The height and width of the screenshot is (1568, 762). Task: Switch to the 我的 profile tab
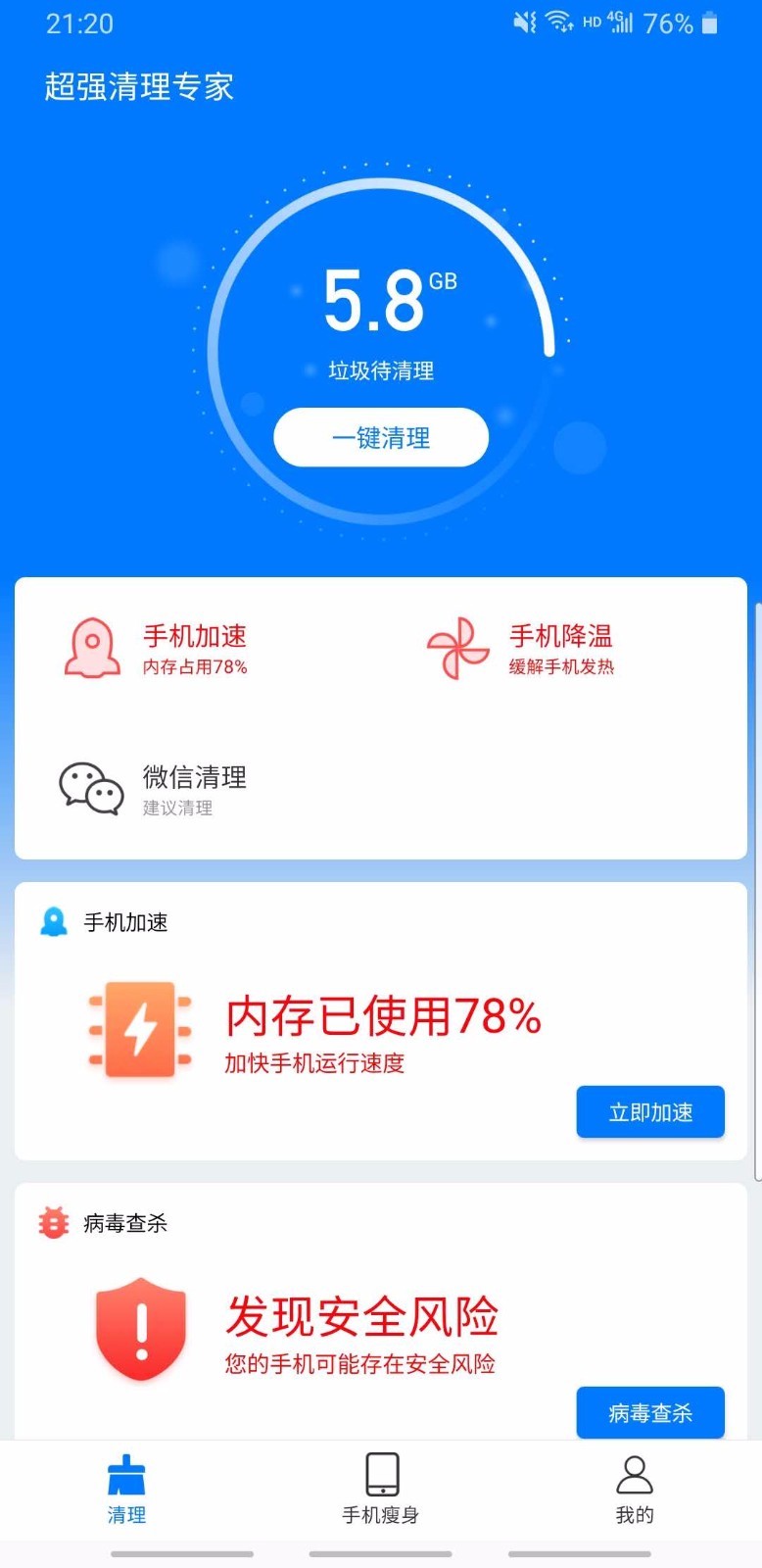pos(634,1489)
